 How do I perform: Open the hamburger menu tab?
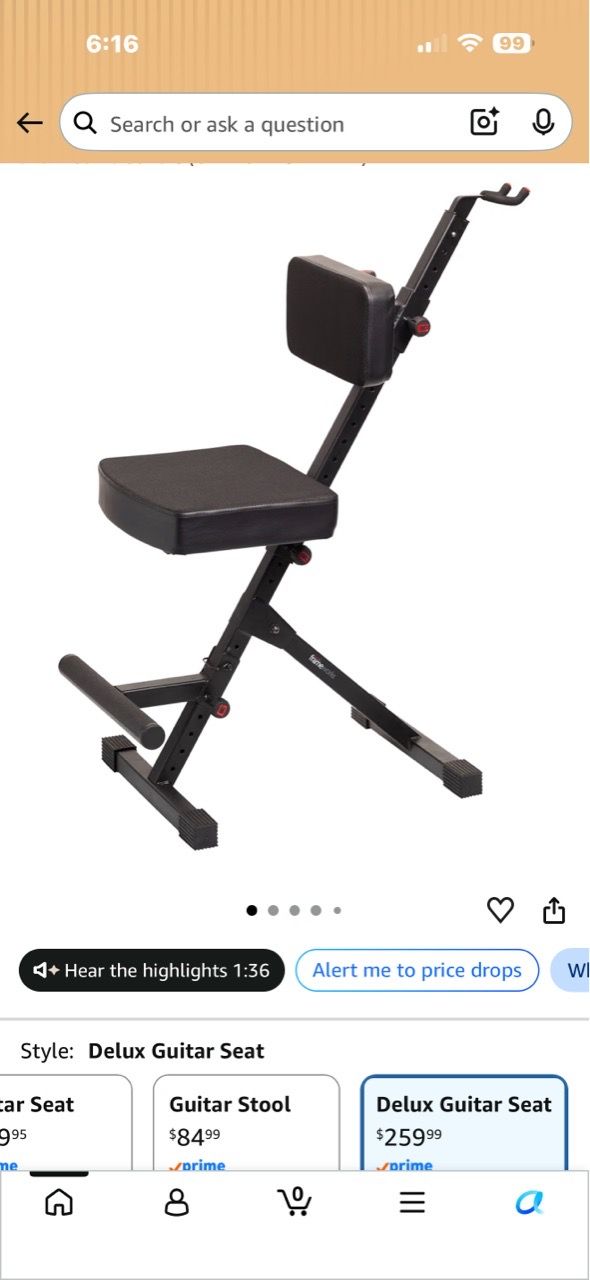412,1201
